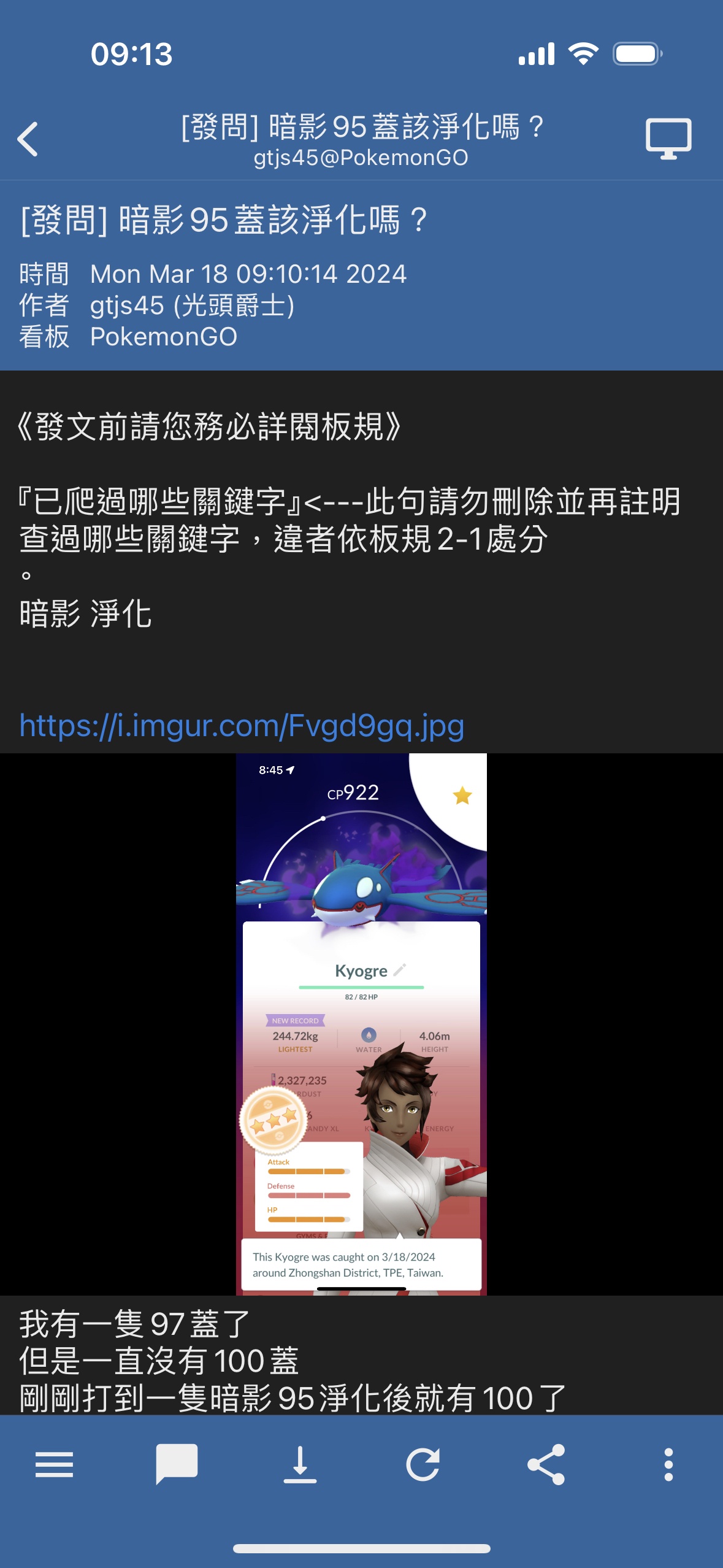Image resolution: width=723 pixels, height=1568 pixels.
Task: Share this post
Action: (x=546, y=1464)
